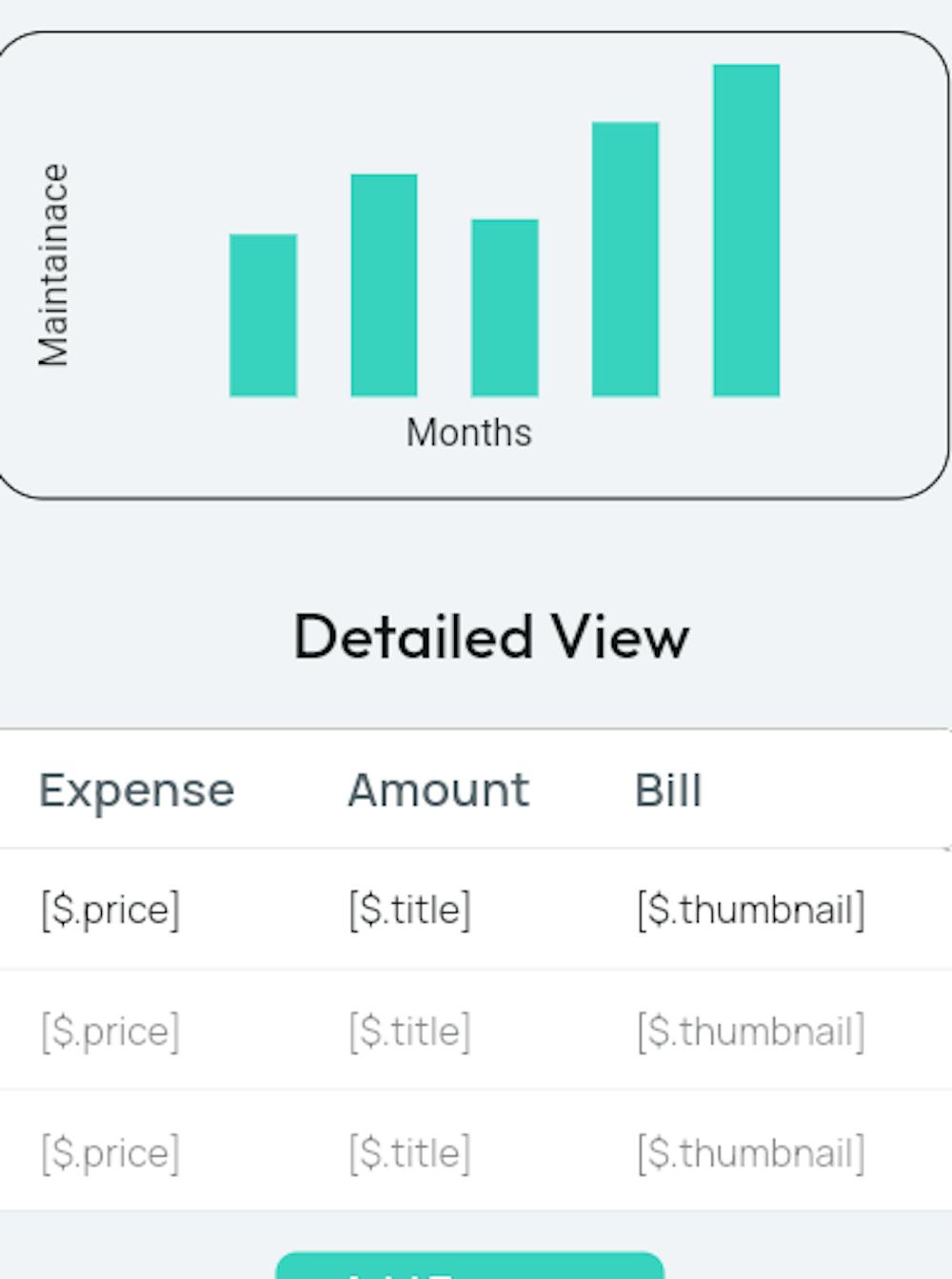Select the third row's price placeholder
Image resolution: width=952 pixels, height=1279 pixels.
(111, 1152)
